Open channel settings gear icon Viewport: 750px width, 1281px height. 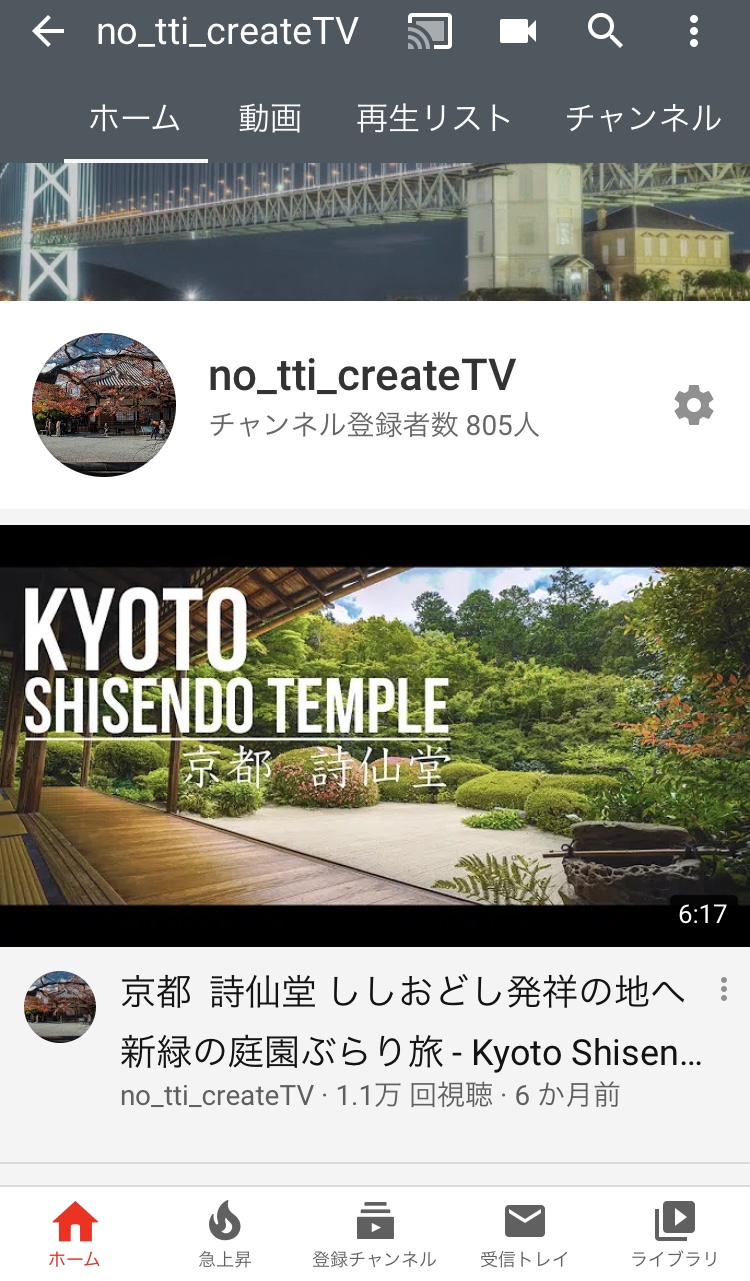point(694,405)
